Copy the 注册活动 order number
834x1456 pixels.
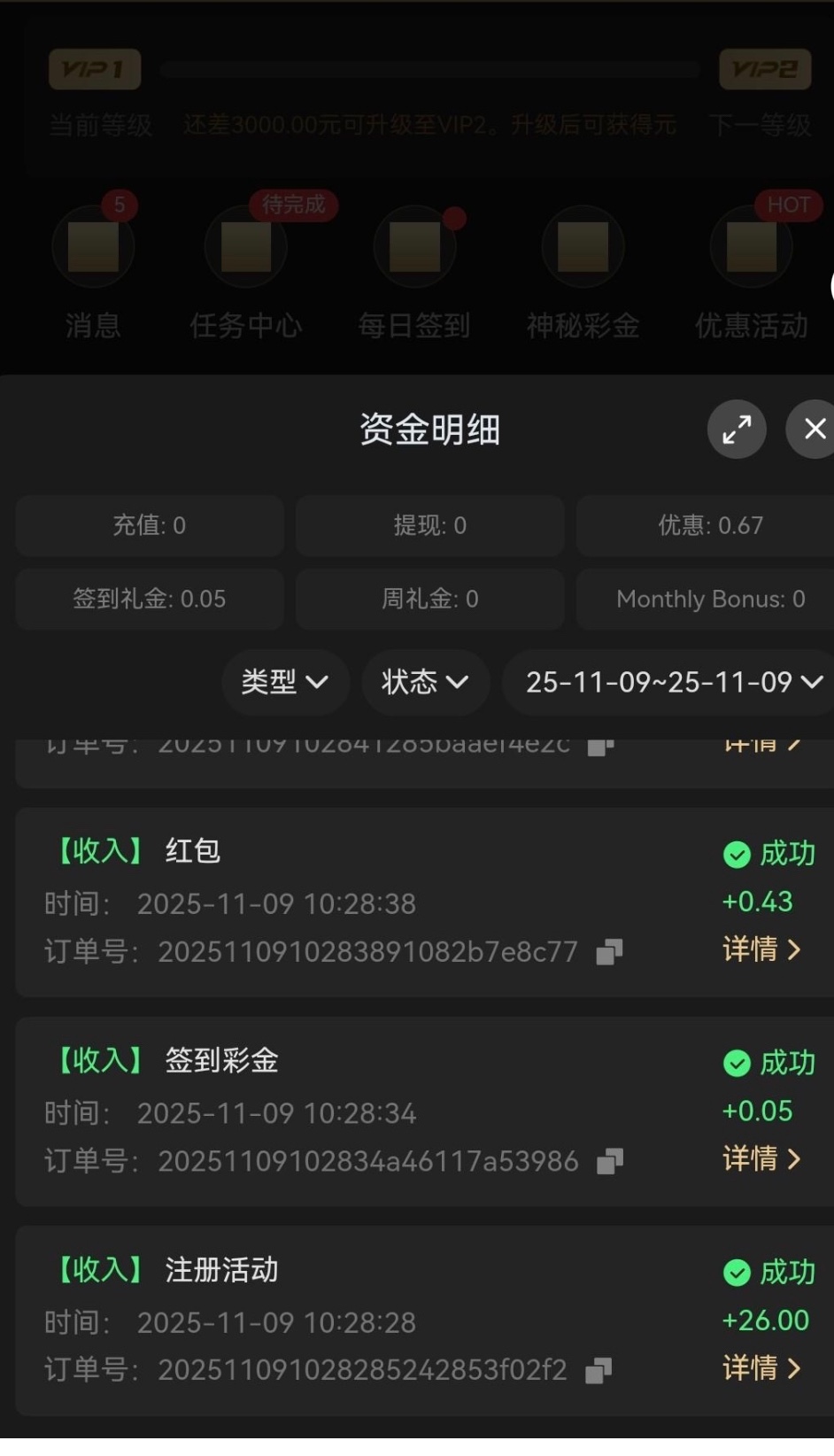coord(598,1371)
